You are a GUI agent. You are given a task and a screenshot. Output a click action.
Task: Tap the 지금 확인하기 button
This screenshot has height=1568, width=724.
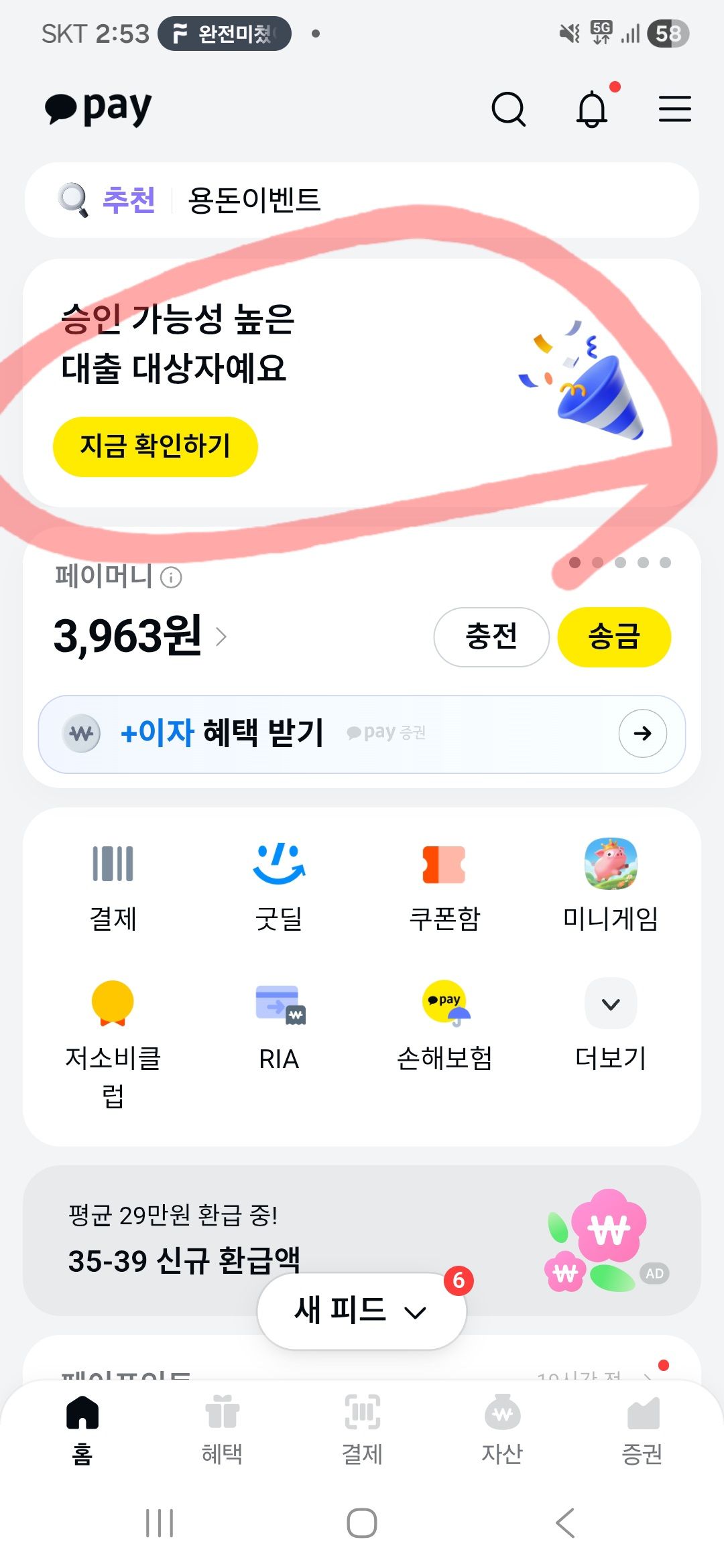(156, 446)
